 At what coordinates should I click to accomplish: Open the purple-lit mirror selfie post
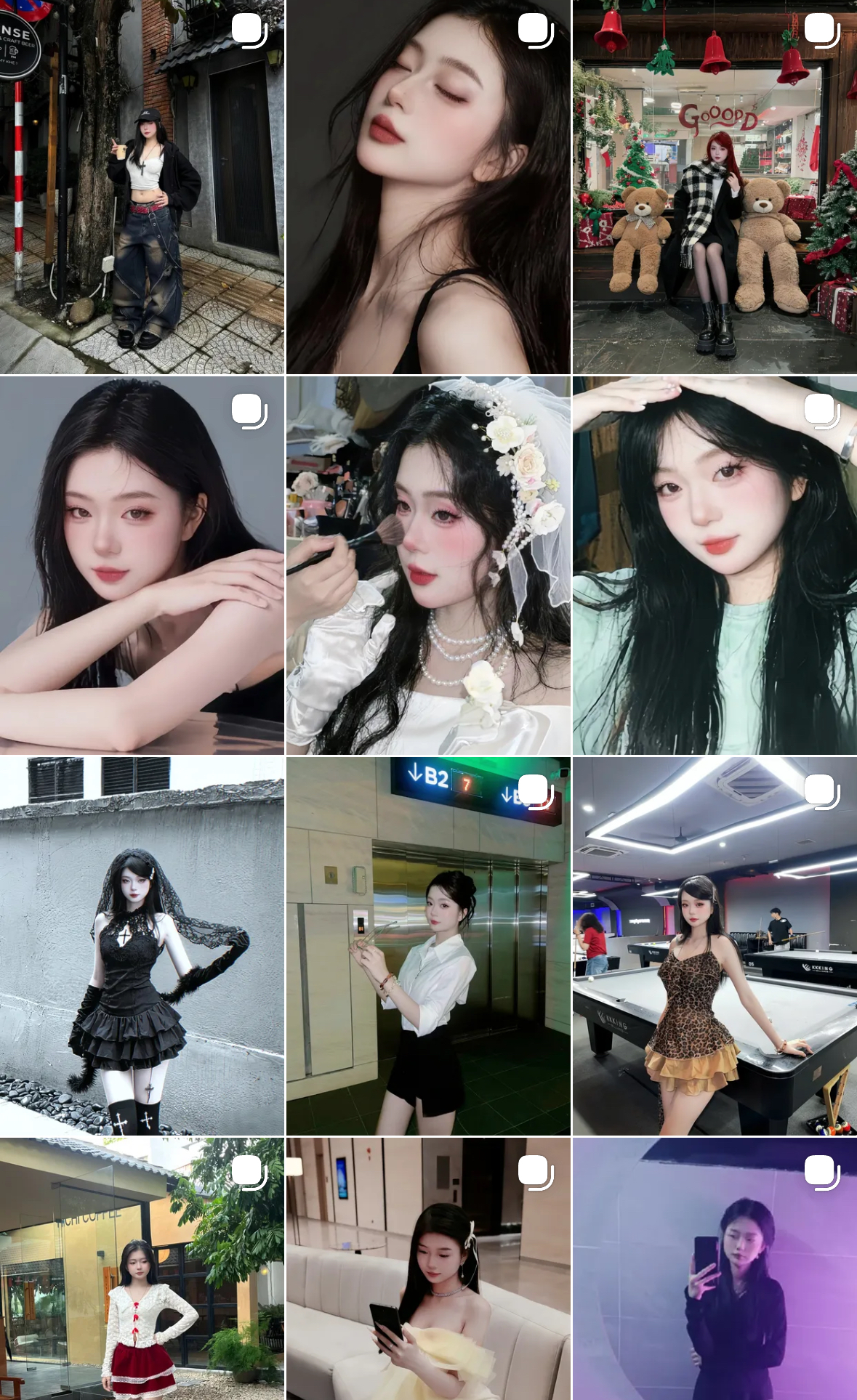coord(715,1269)
